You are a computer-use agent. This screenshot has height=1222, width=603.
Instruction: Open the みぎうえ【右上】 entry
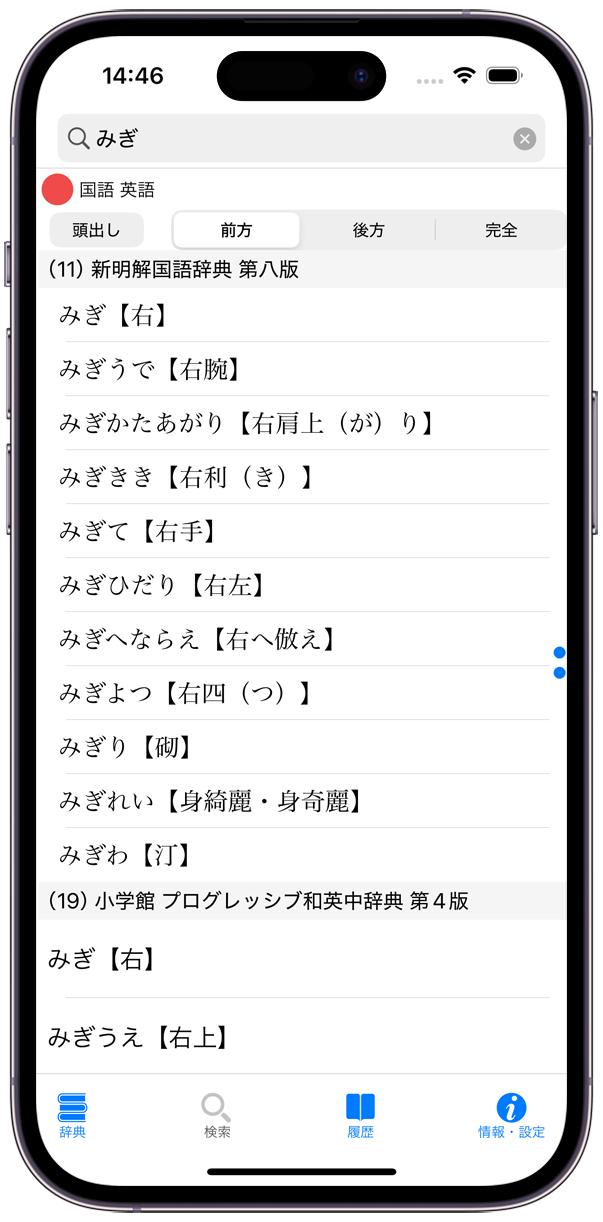[x=300, y=1038]
